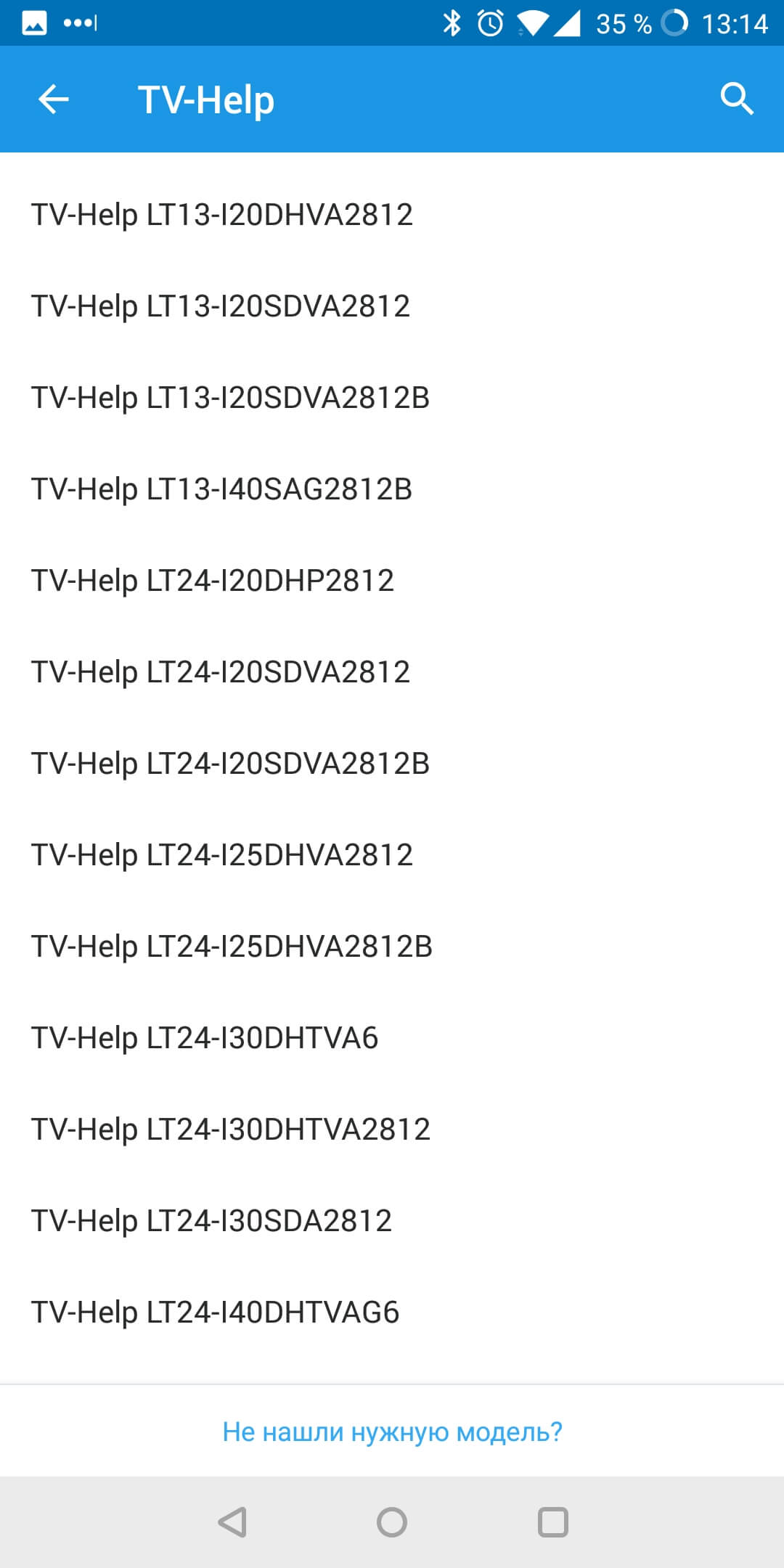Open the search icon in the app bar

[736, 99]
